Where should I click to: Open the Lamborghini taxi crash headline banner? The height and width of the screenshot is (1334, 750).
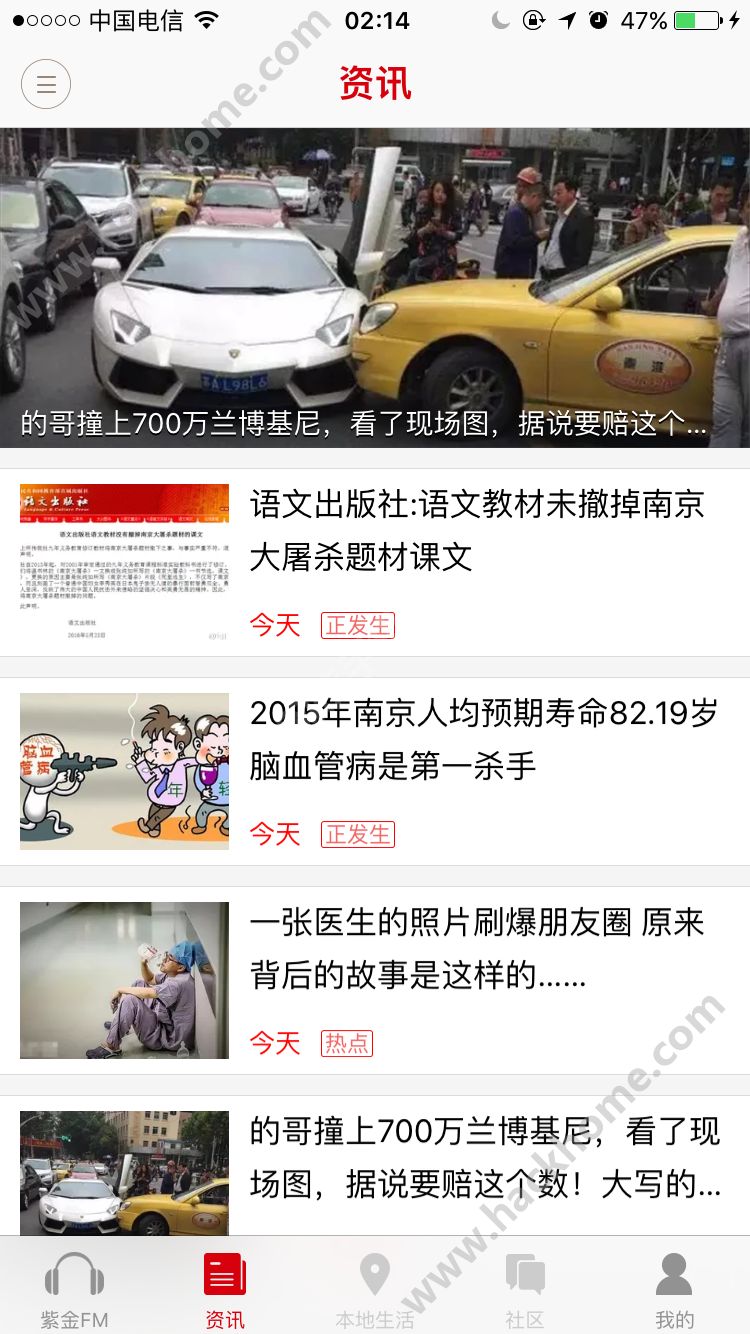(x=375, y=288)
